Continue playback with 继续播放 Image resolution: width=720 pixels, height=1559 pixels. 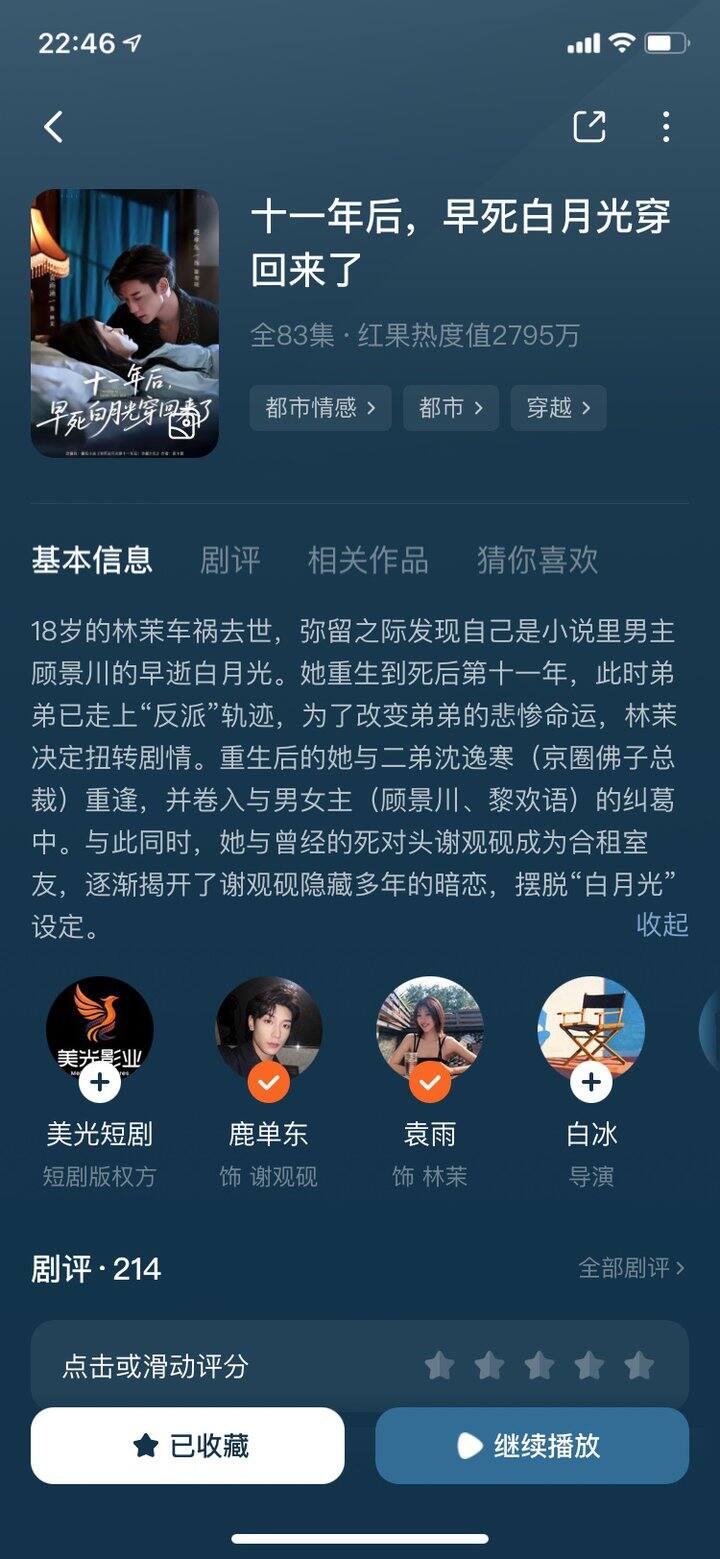[x=532, y=1446]
